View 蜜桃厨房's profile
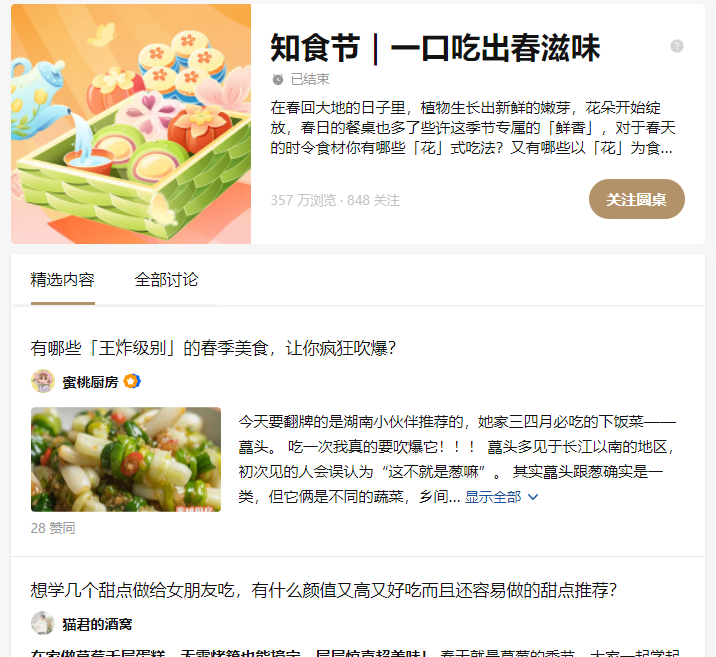 tap(90, 382)
